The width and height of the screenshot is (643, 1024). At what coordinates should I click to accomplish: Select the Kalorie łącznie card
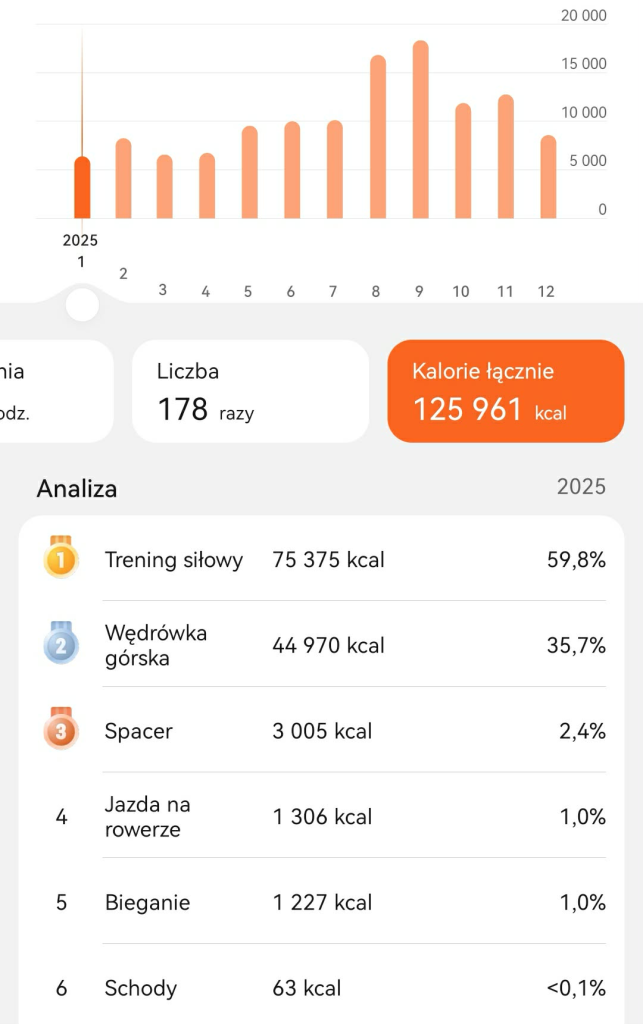tap(505, 391)
